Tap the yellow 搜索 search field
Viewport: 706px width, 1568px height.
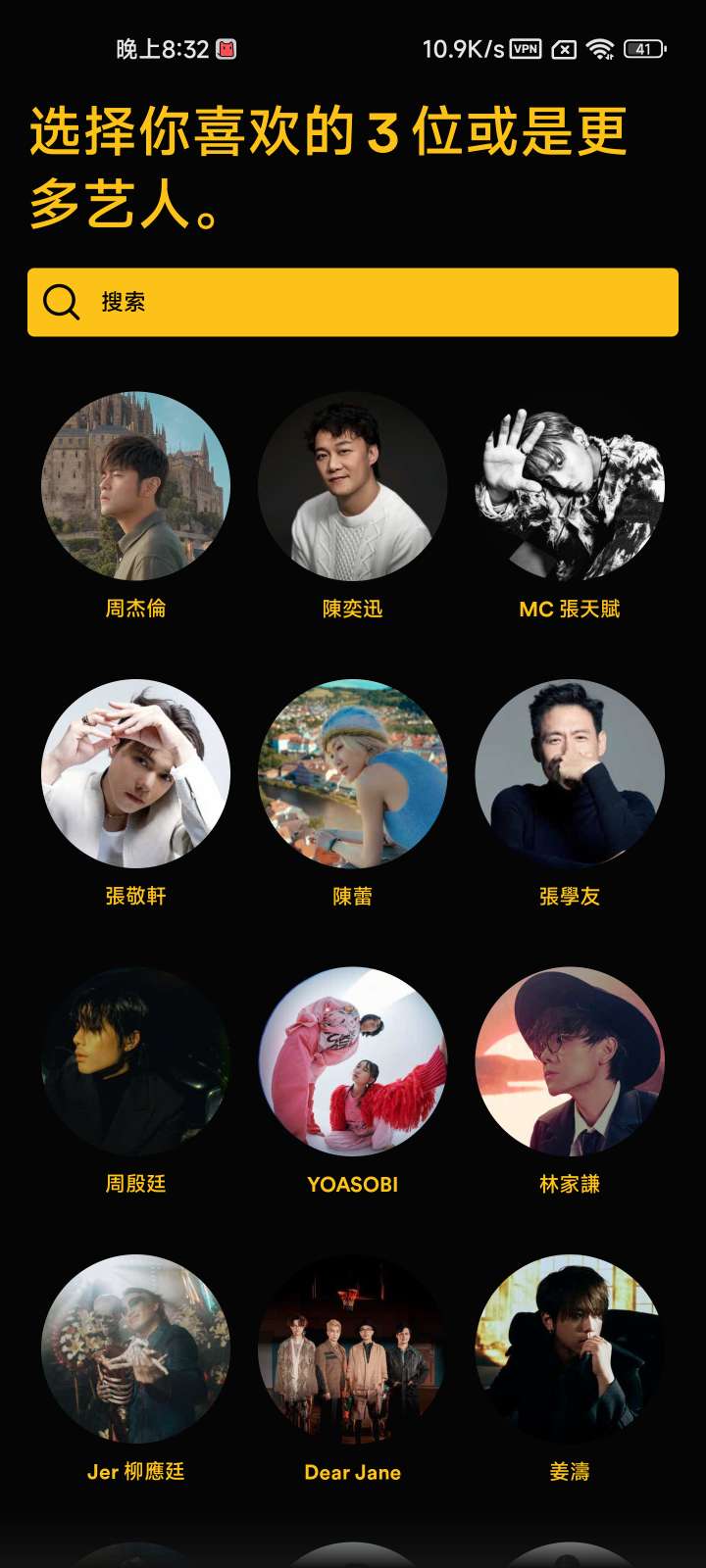pos(353,302)
